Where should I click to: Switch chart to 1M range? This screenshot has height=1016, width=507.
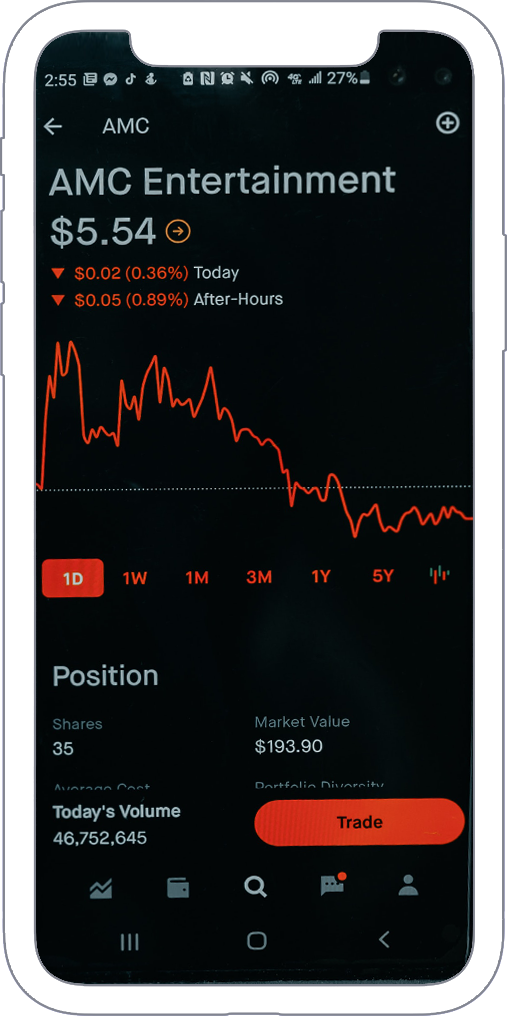click(196, 577)
